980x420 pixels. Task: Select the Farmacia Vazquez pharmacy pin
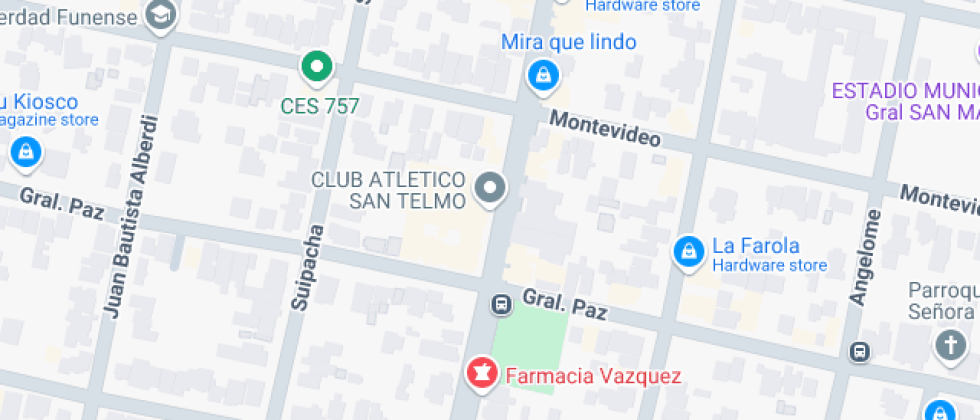point(481,374)
